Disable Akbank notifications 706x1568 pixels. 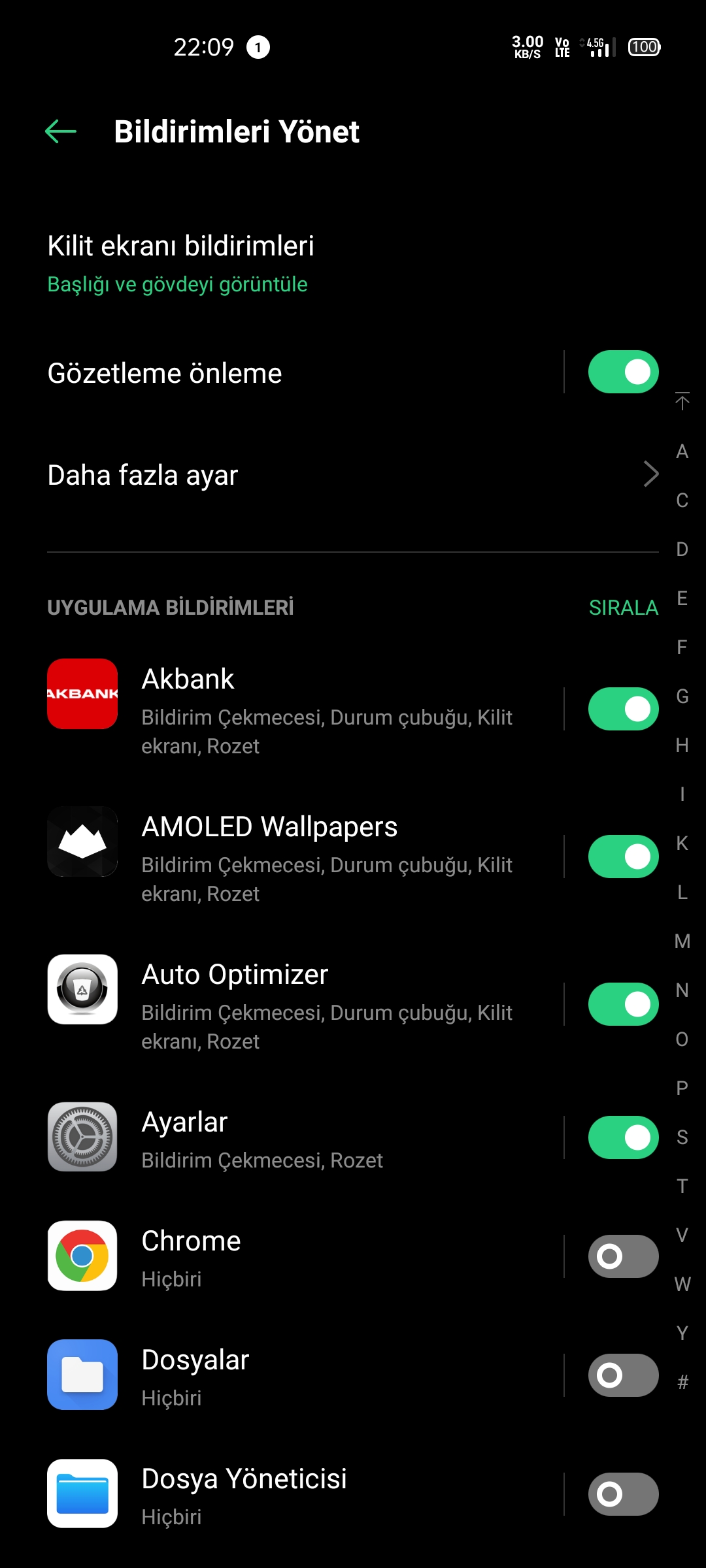623,709
